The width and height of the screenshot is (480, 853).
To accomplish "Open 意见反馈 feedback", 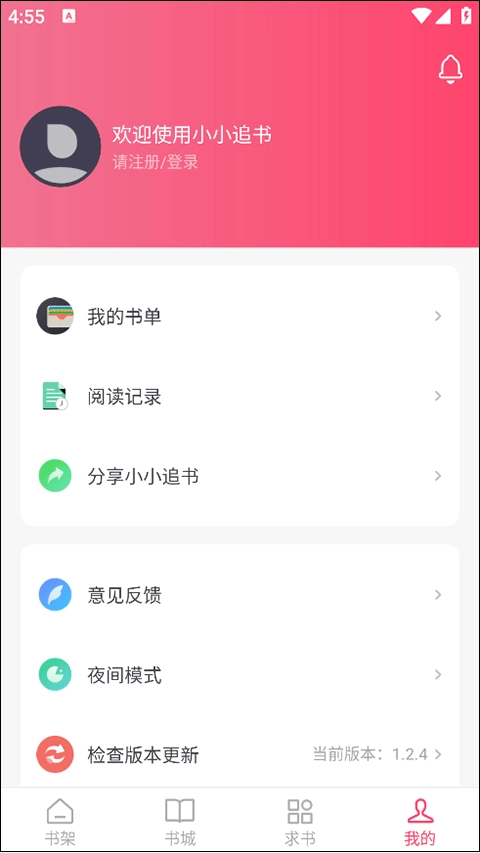I will [x=240, y=595].
